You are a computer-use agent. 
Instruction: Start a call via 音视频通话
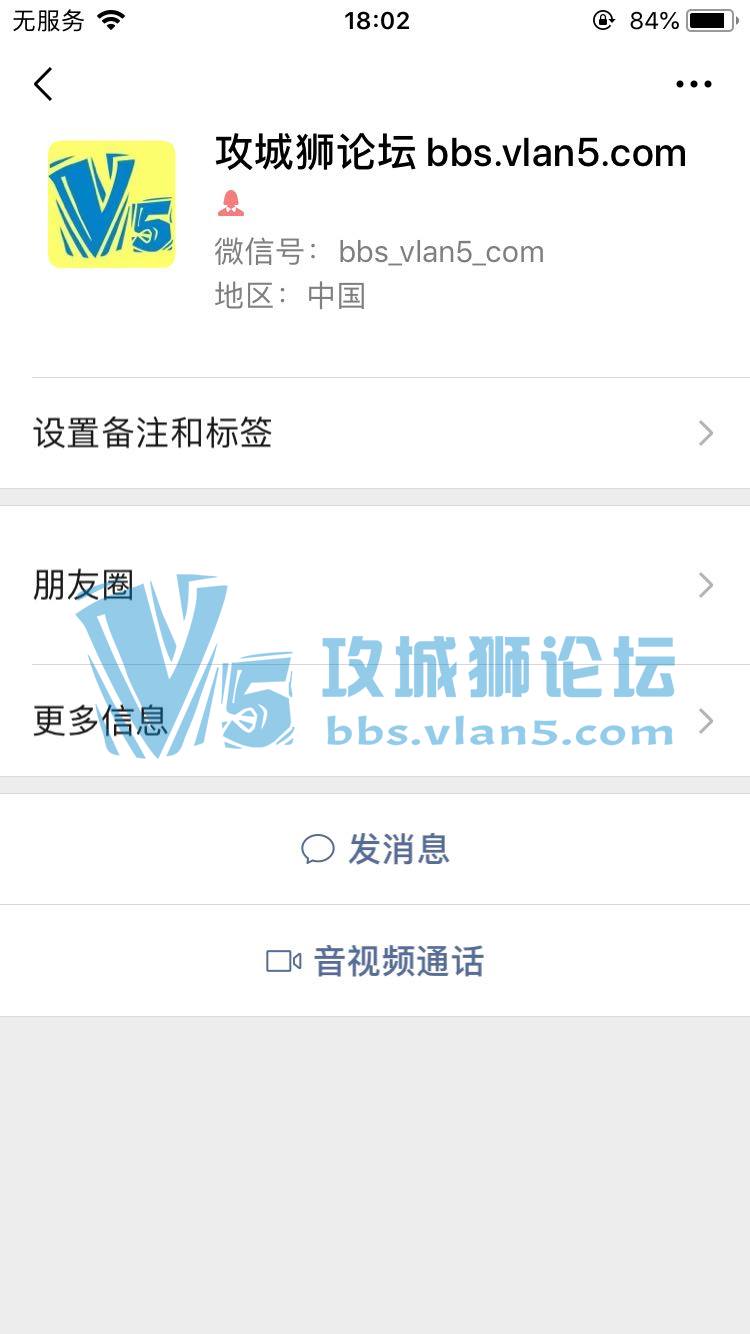pos(375,961)
